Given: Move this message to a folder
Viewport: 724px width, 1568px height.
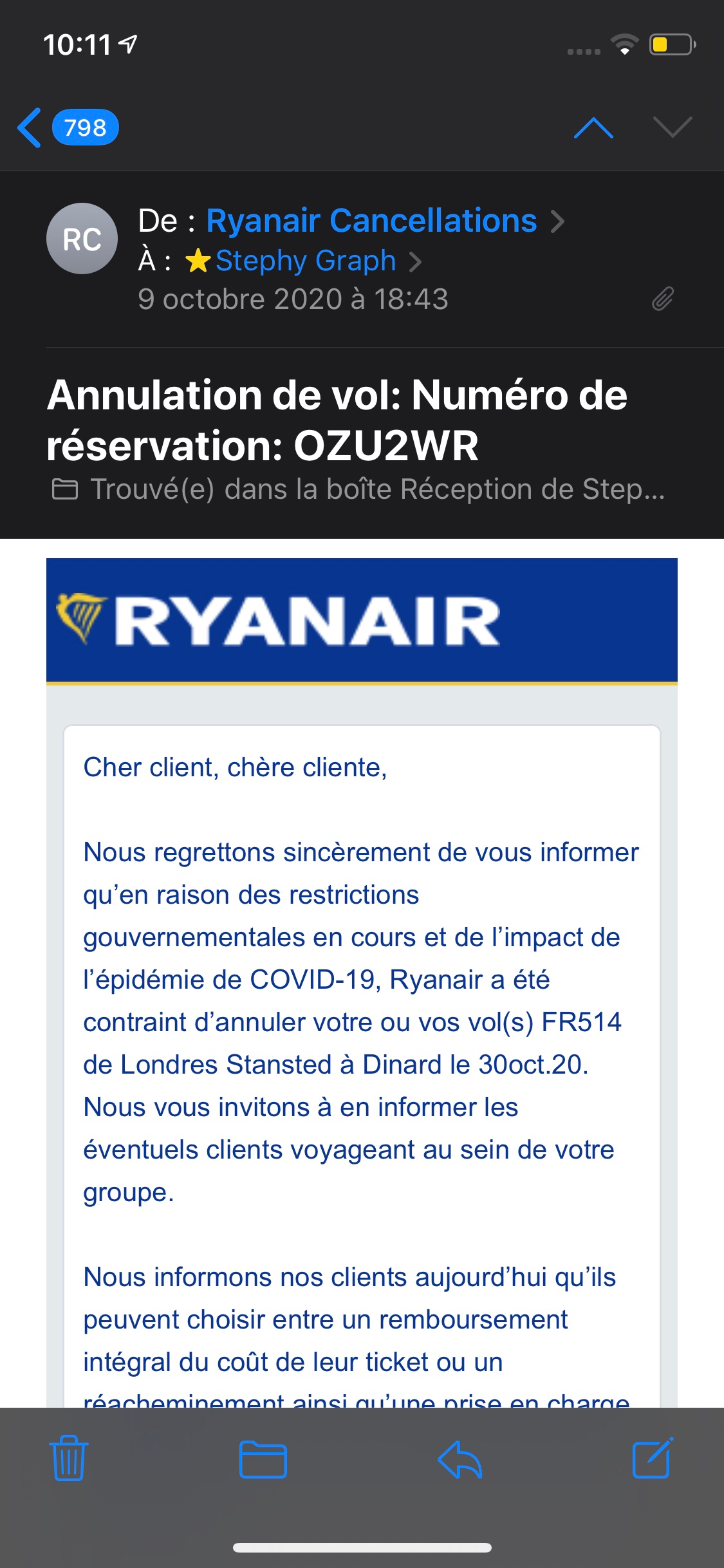Looking at the screenshot, I should (263, 1459).
